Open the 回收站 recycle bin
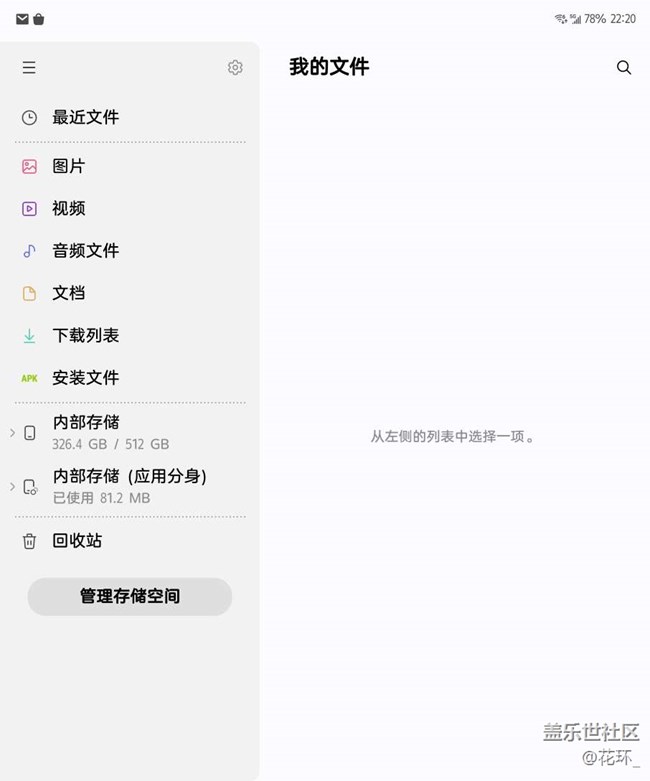The width and height of the screenshot is (650, 781). tap(77, 540)
